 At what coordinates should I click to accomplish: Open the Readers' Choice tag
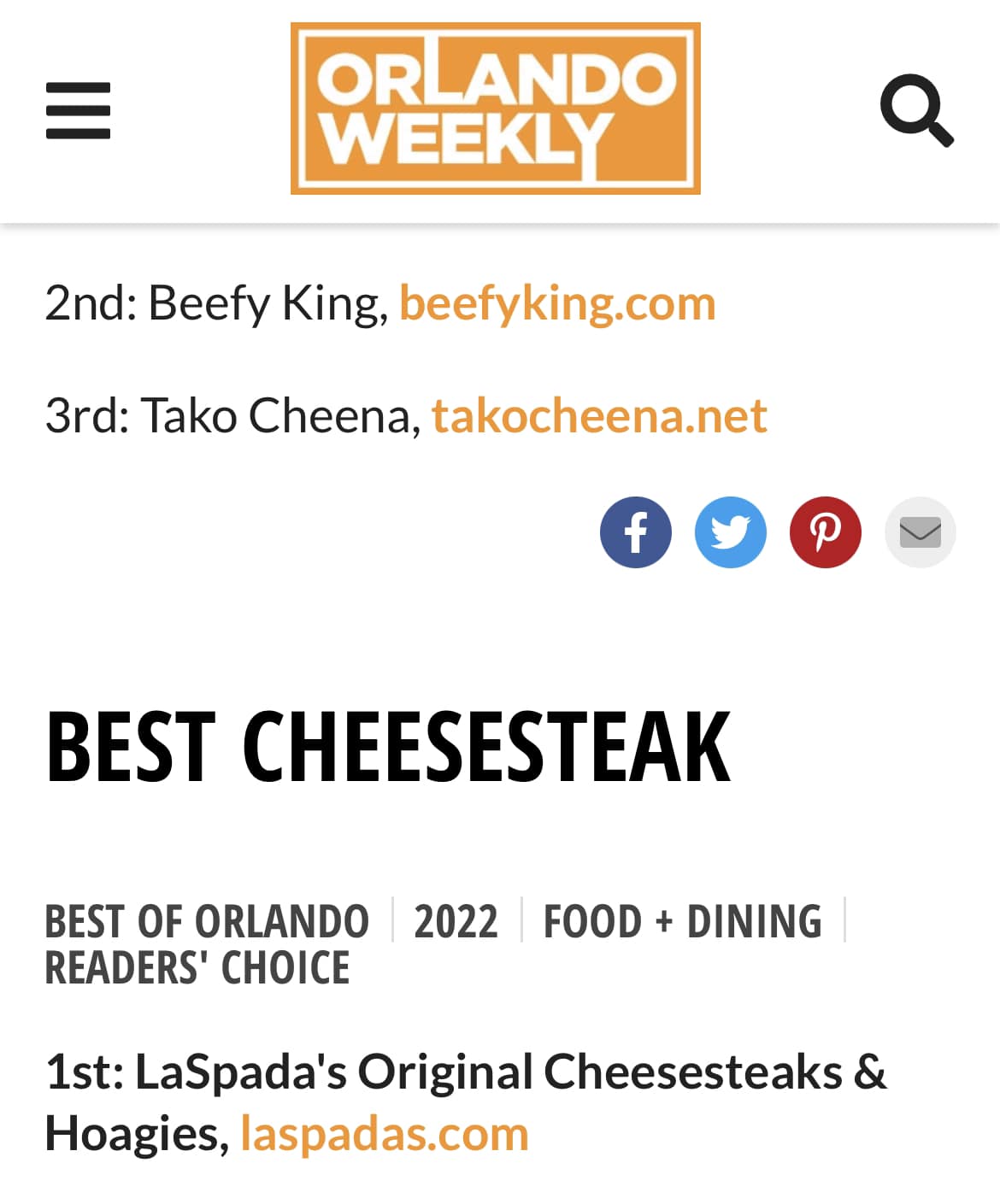(x=197, y=967)
